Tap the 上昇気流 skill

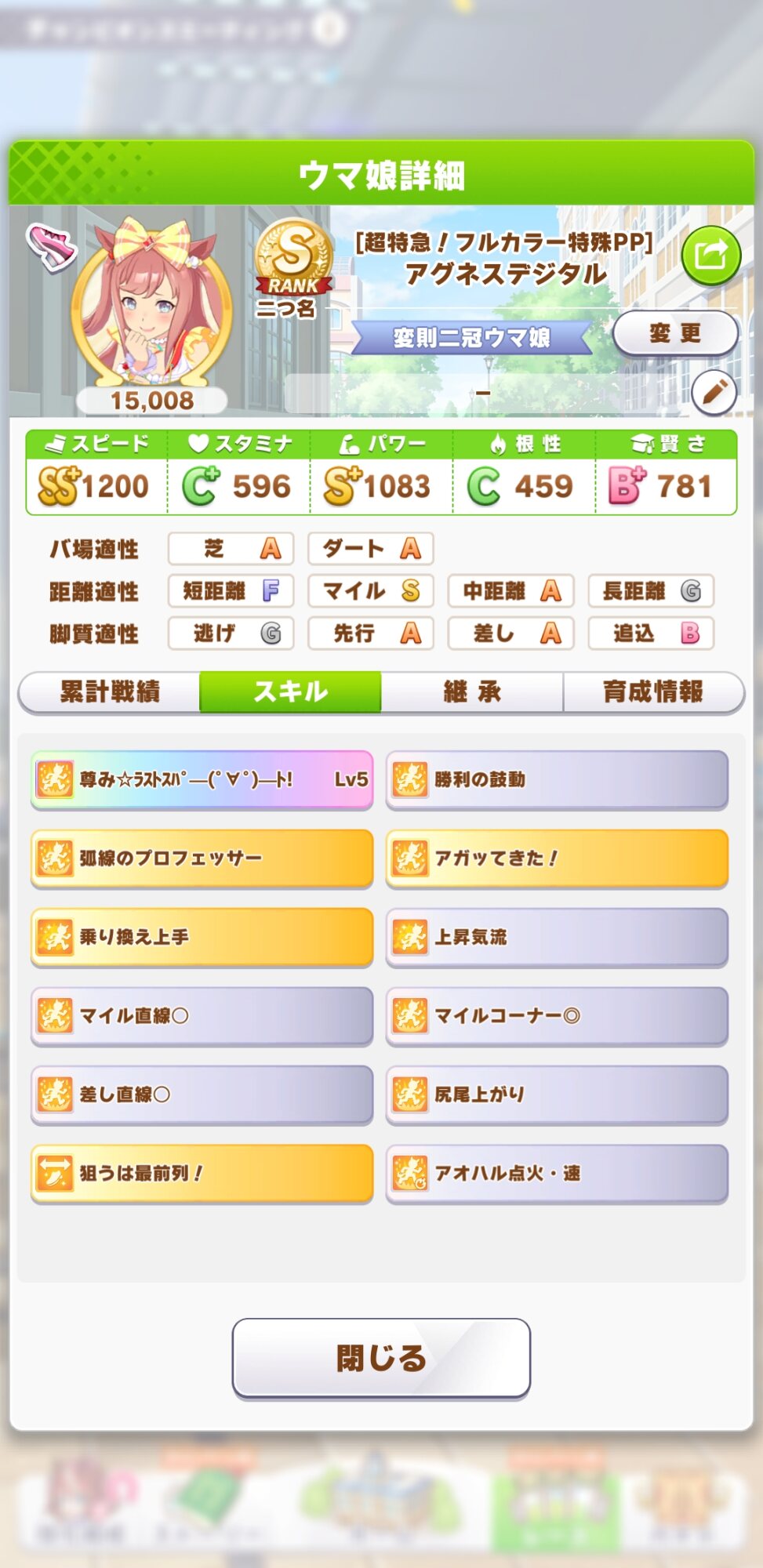557,937
